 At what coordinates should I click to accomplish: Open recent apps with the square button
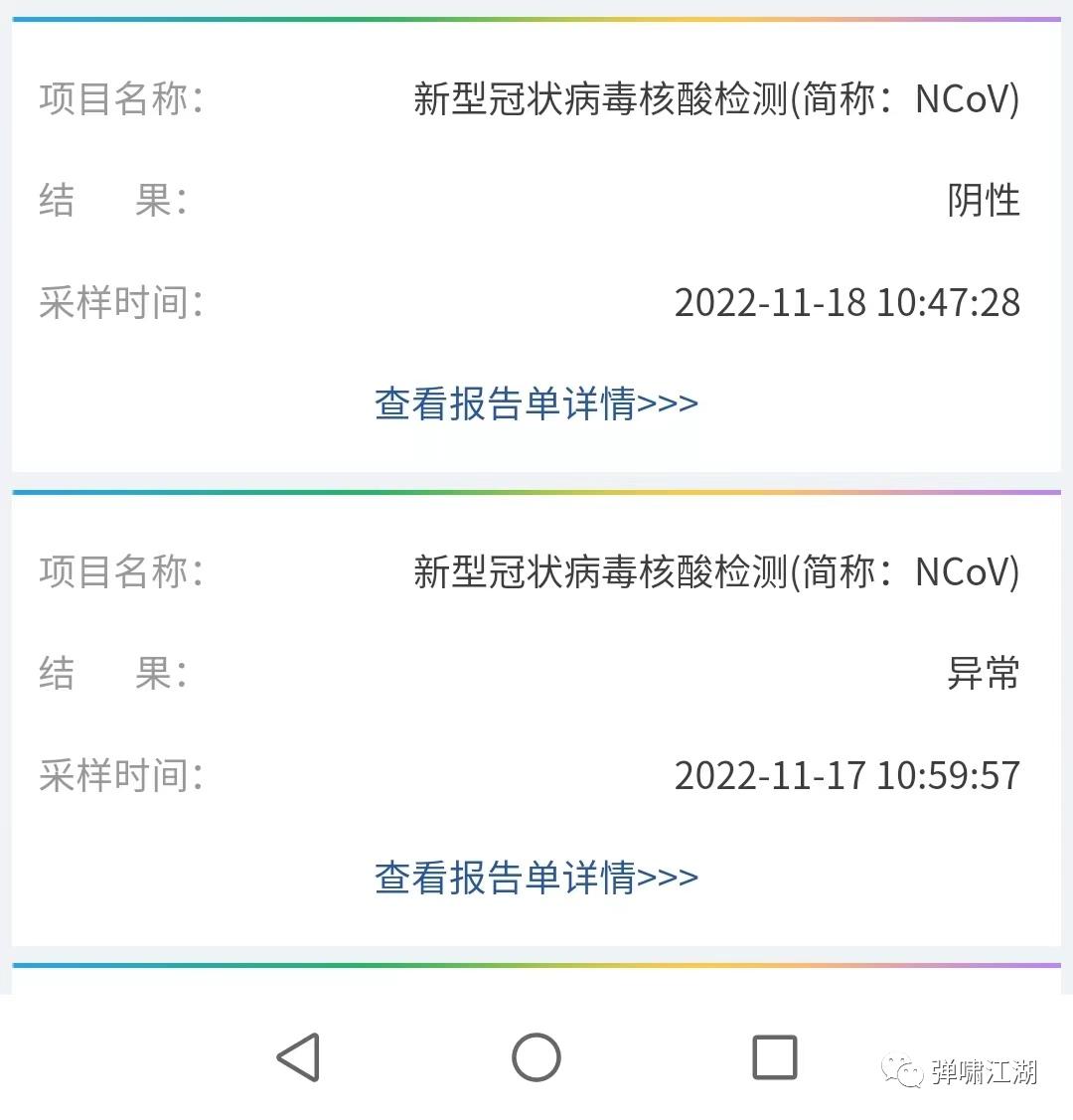(x=775, y=1056)
